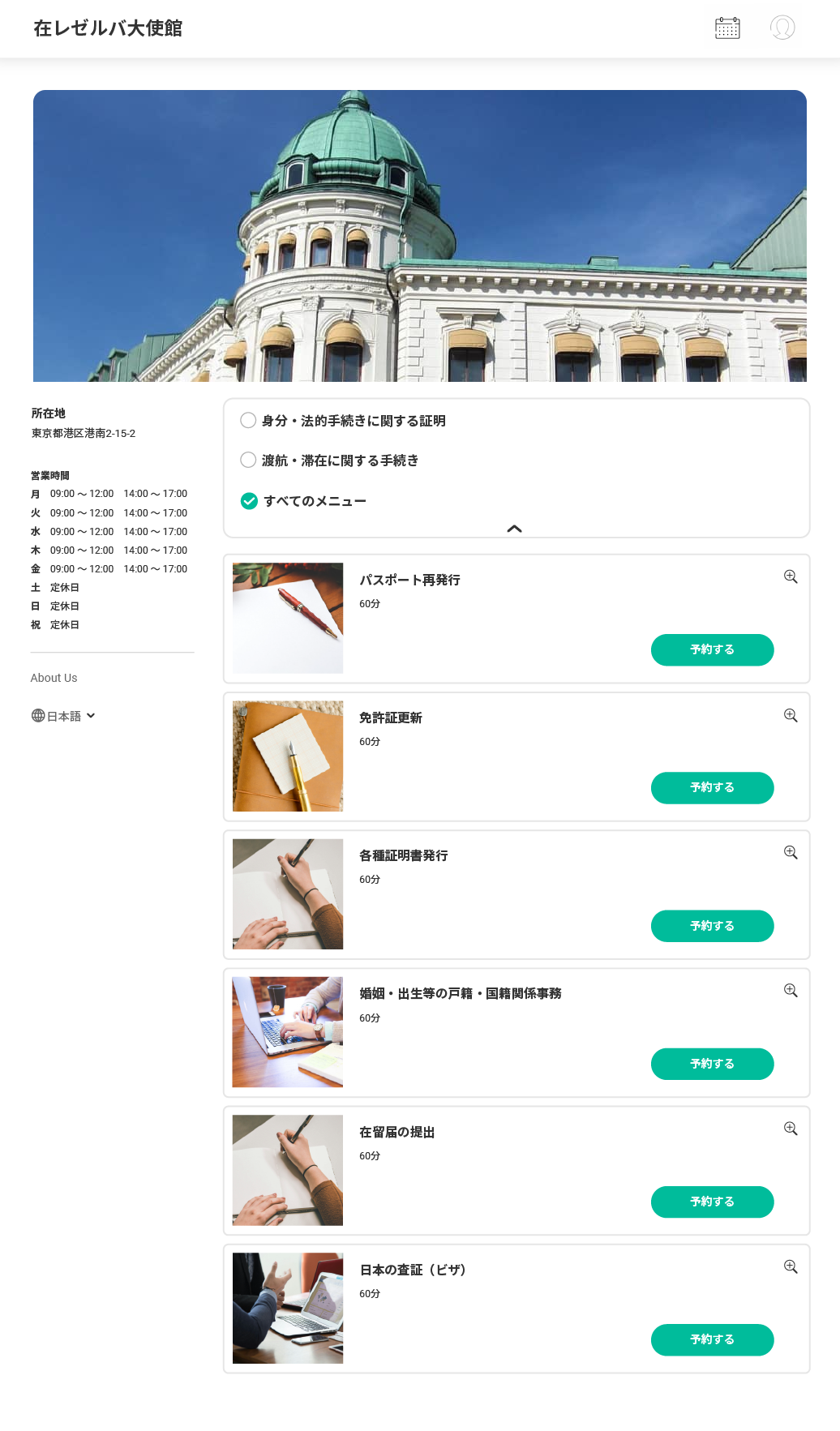Image resolution: width=840 pixels, height=1431 pixels.
Task: Open the user profile icon
Action: 782,28
